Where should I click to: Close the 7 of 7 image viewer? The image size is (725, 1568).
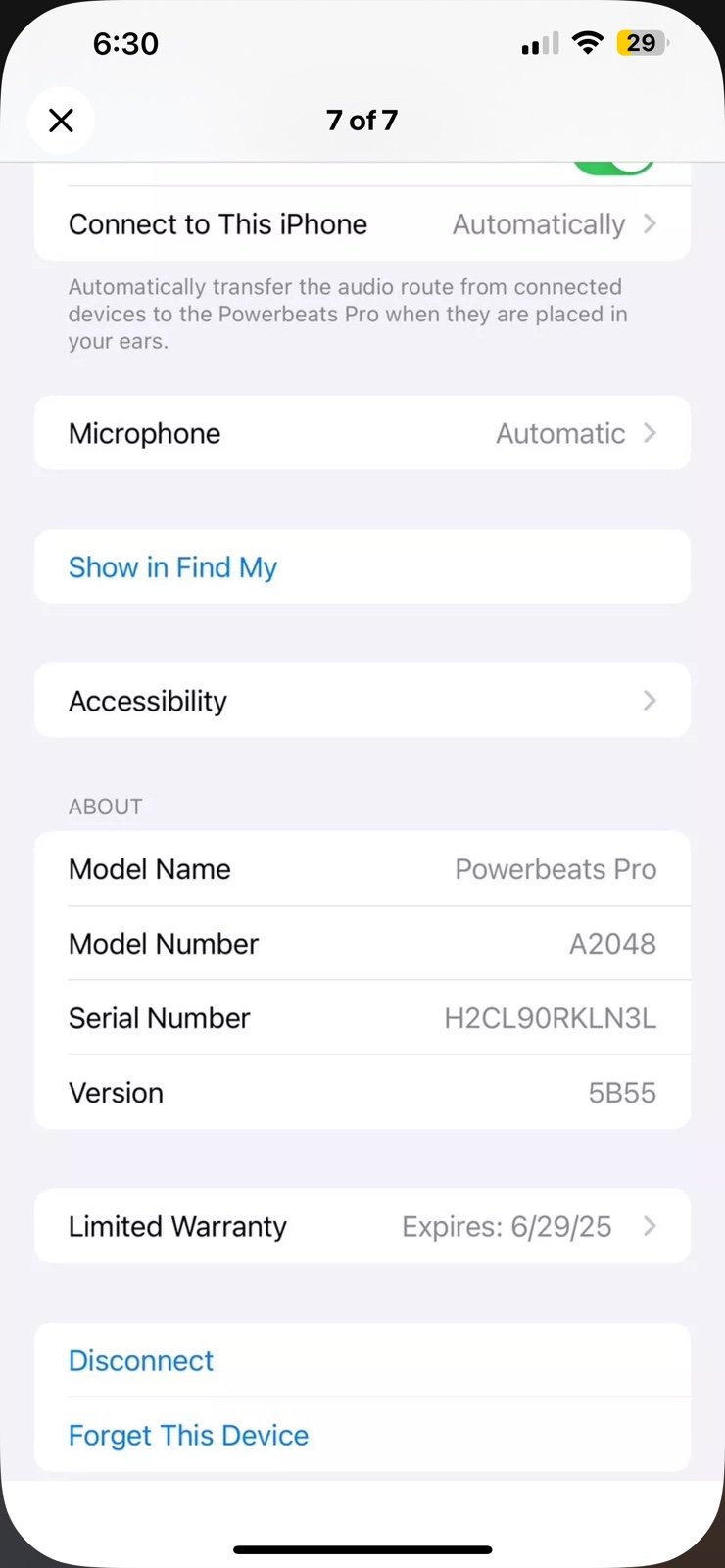(61, 121)
